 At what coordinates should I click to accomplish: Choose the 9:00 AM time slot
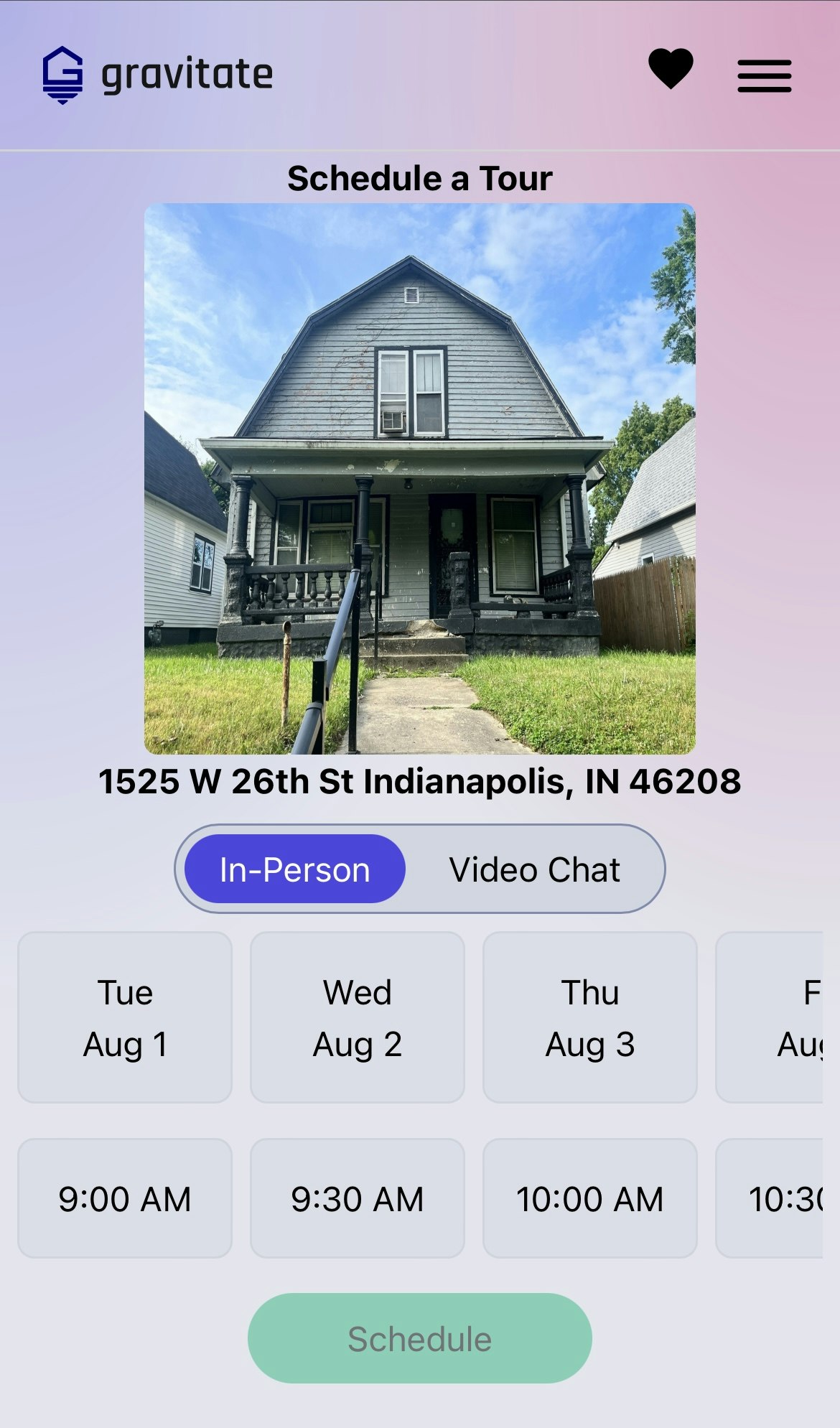tap(125, 1198)
